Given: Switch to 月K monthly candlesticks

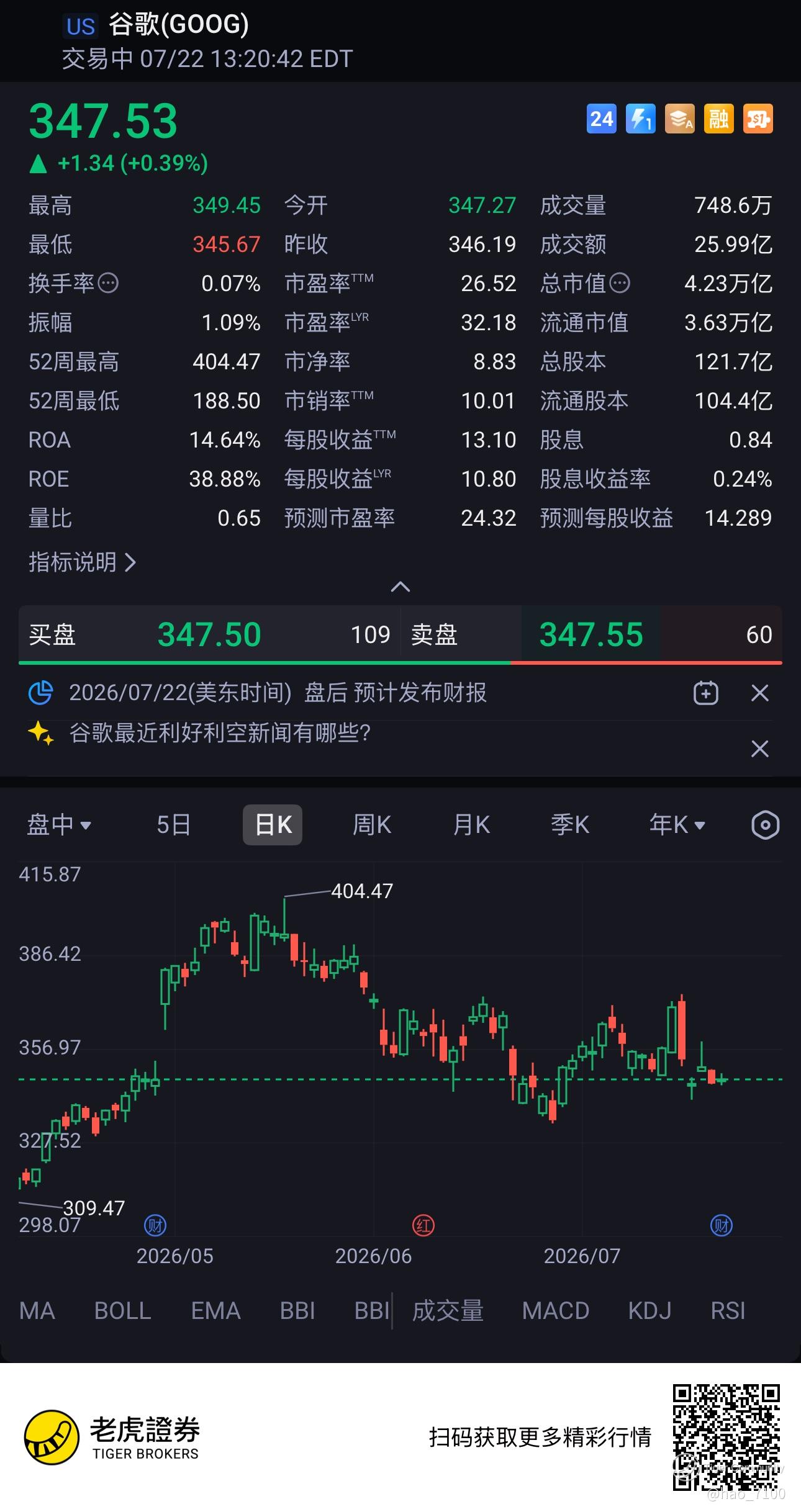Looking at the screenshot, I should [471, 825].
